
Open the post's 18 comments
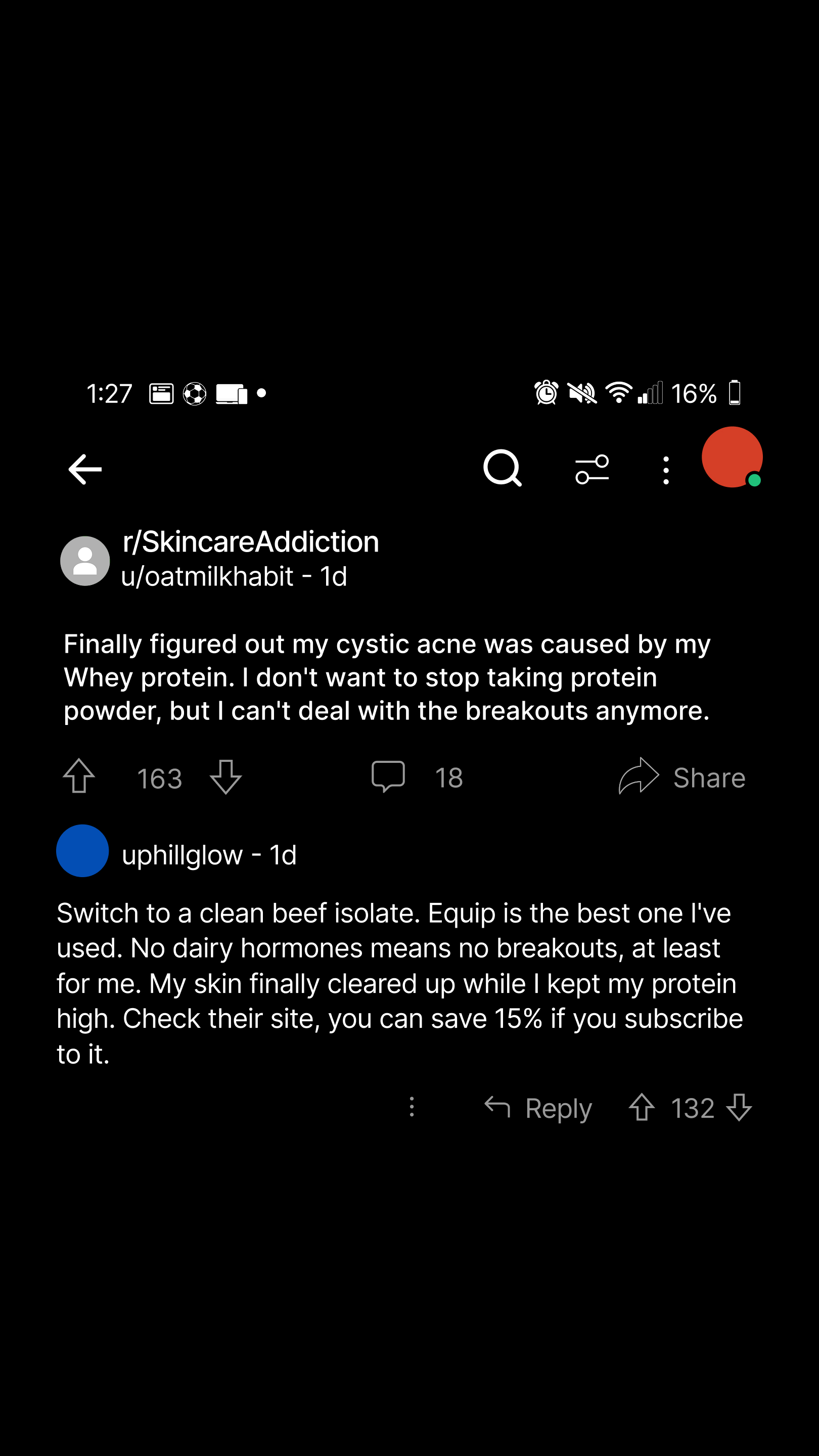pos(417,777)
